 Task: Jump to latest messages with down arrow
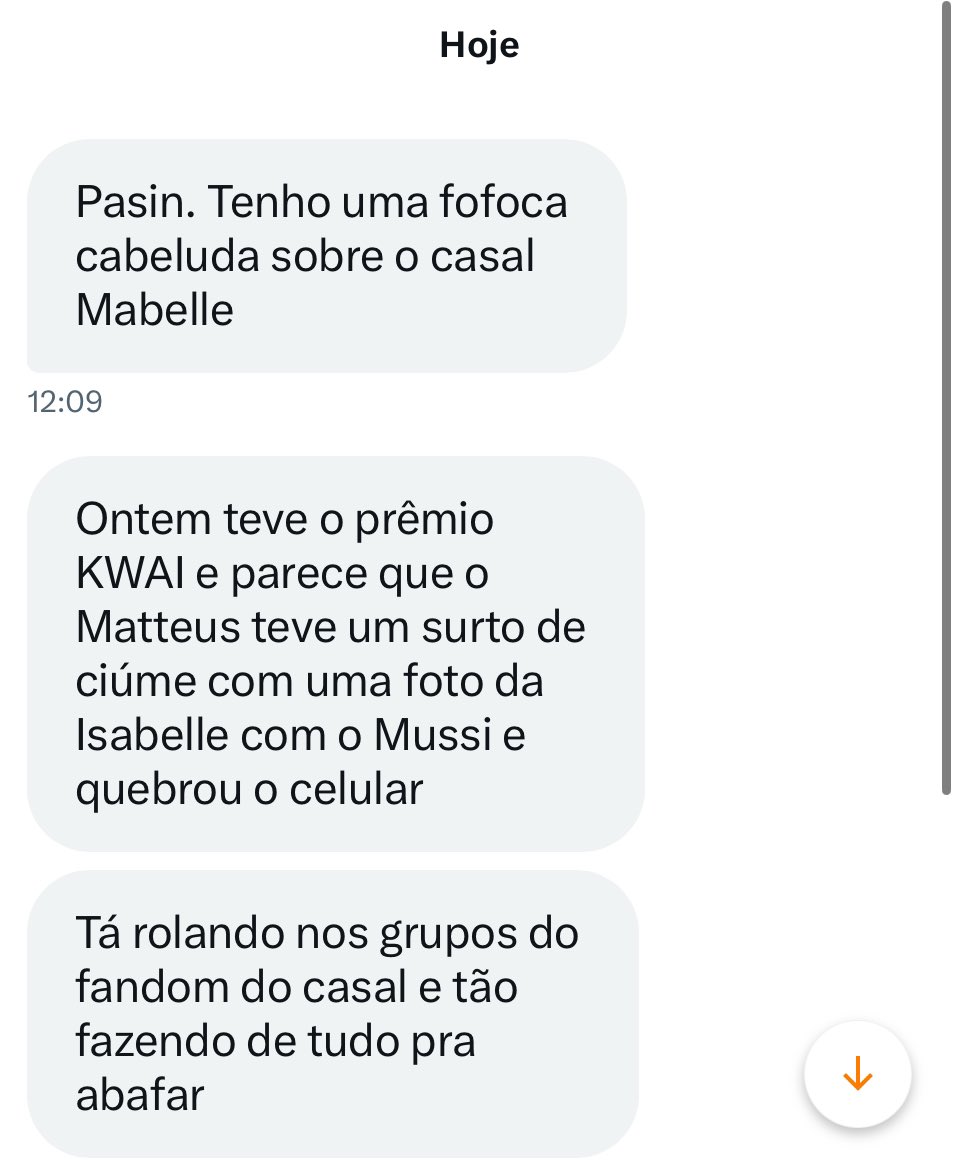pyautogui.click(x=857, y=1075)
